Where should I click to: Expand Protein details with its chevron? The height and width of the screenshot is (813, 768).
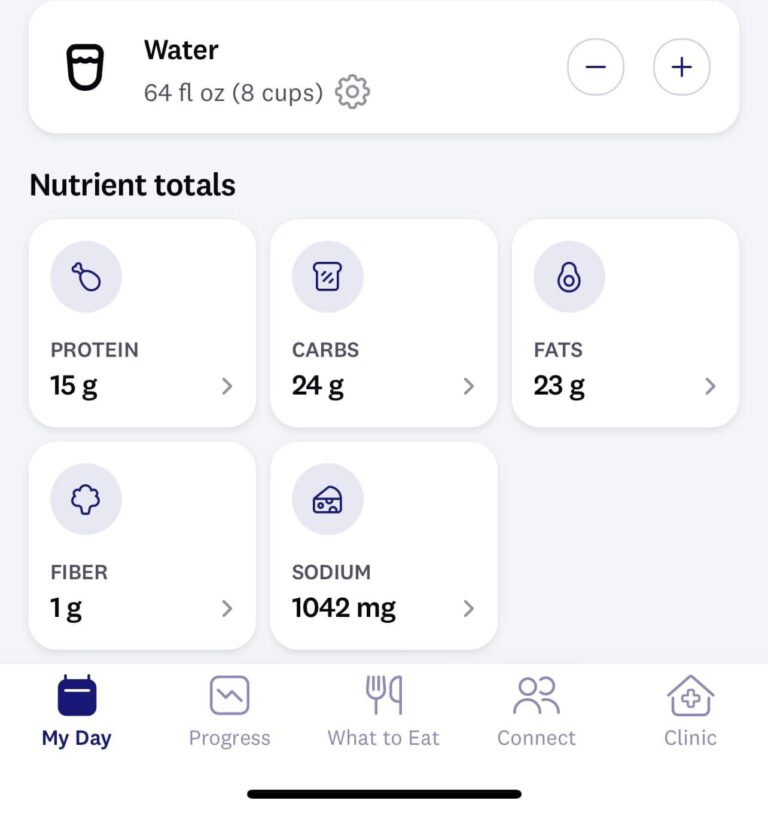tap(227, 386)
